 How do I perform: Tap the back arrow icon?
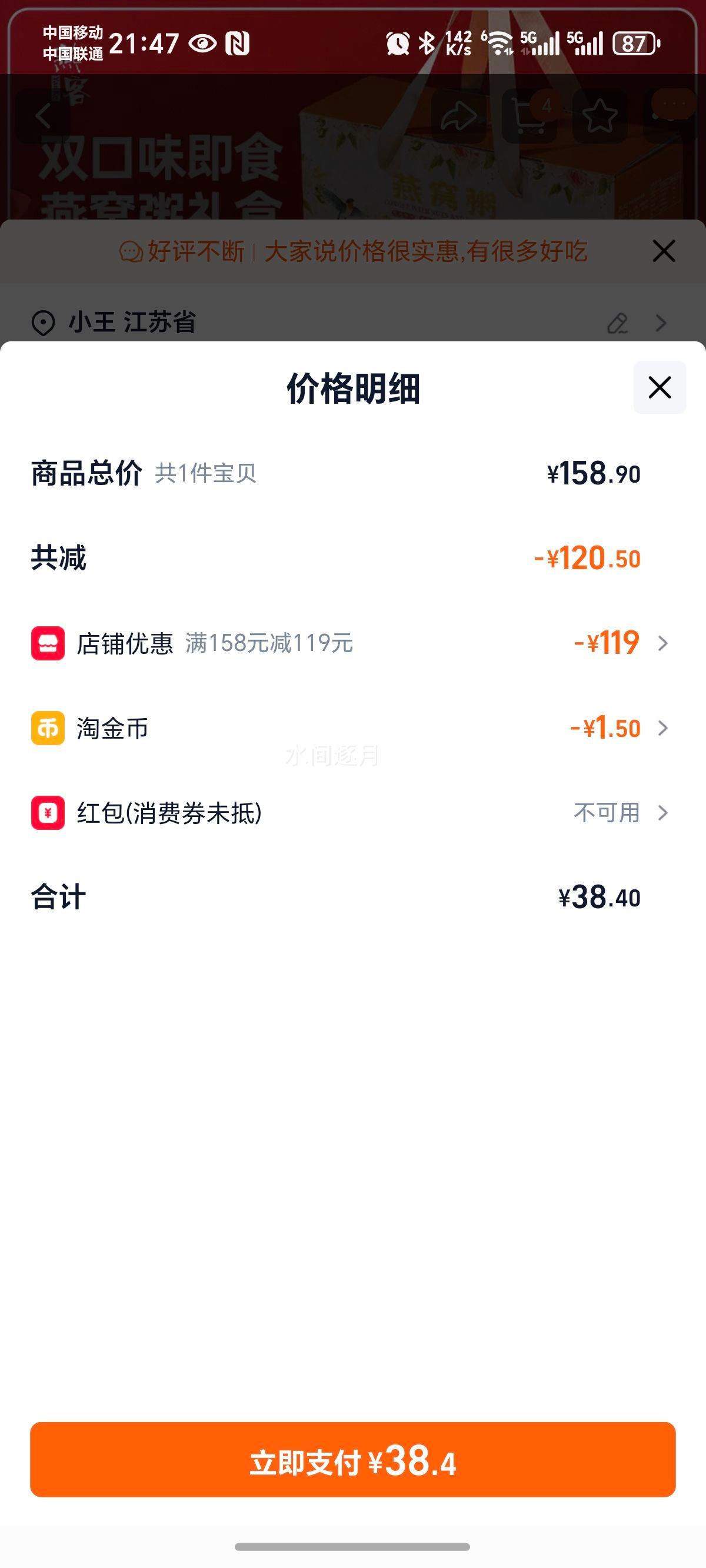click(42, 115)
